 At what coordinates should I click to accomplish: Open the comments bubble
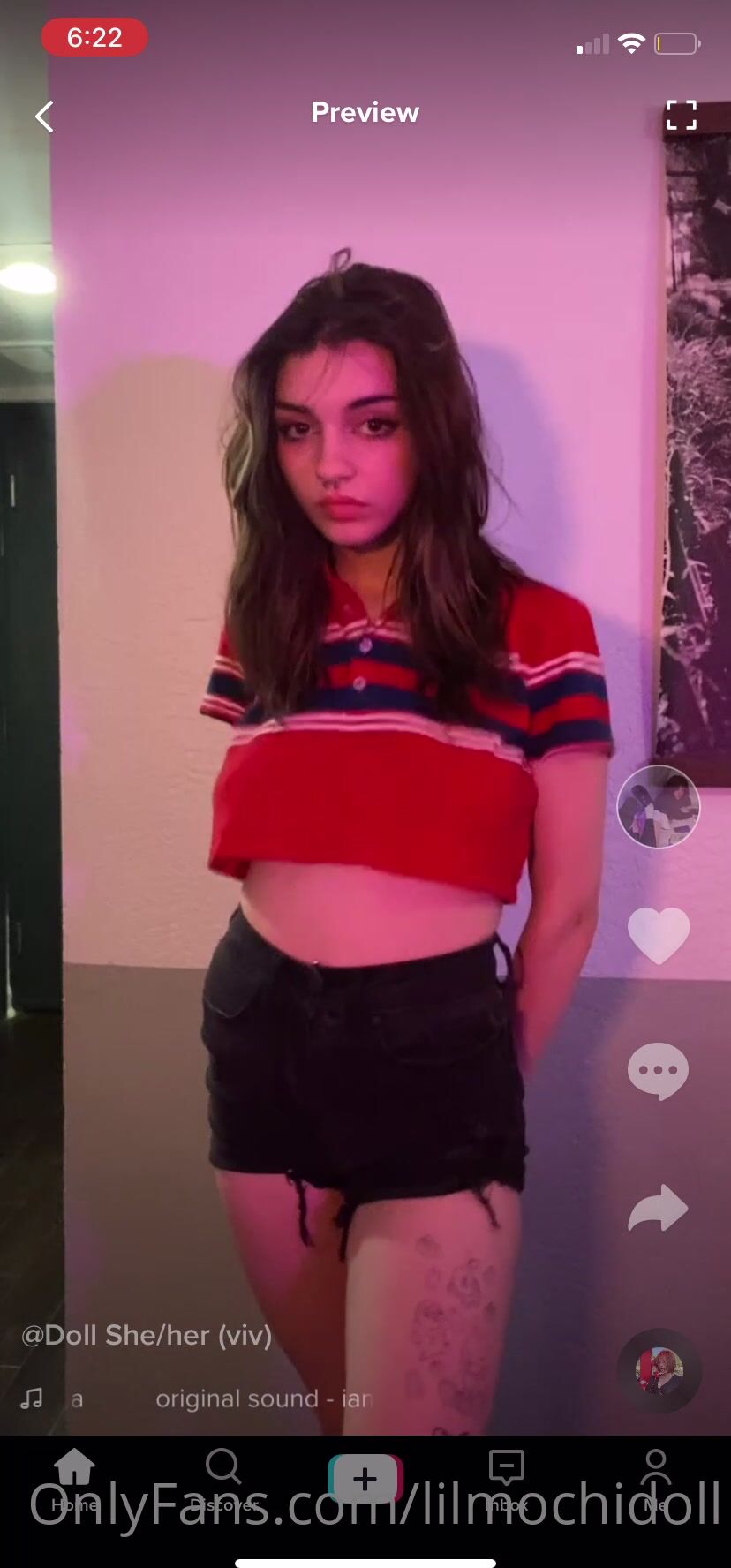point(658,1070)
